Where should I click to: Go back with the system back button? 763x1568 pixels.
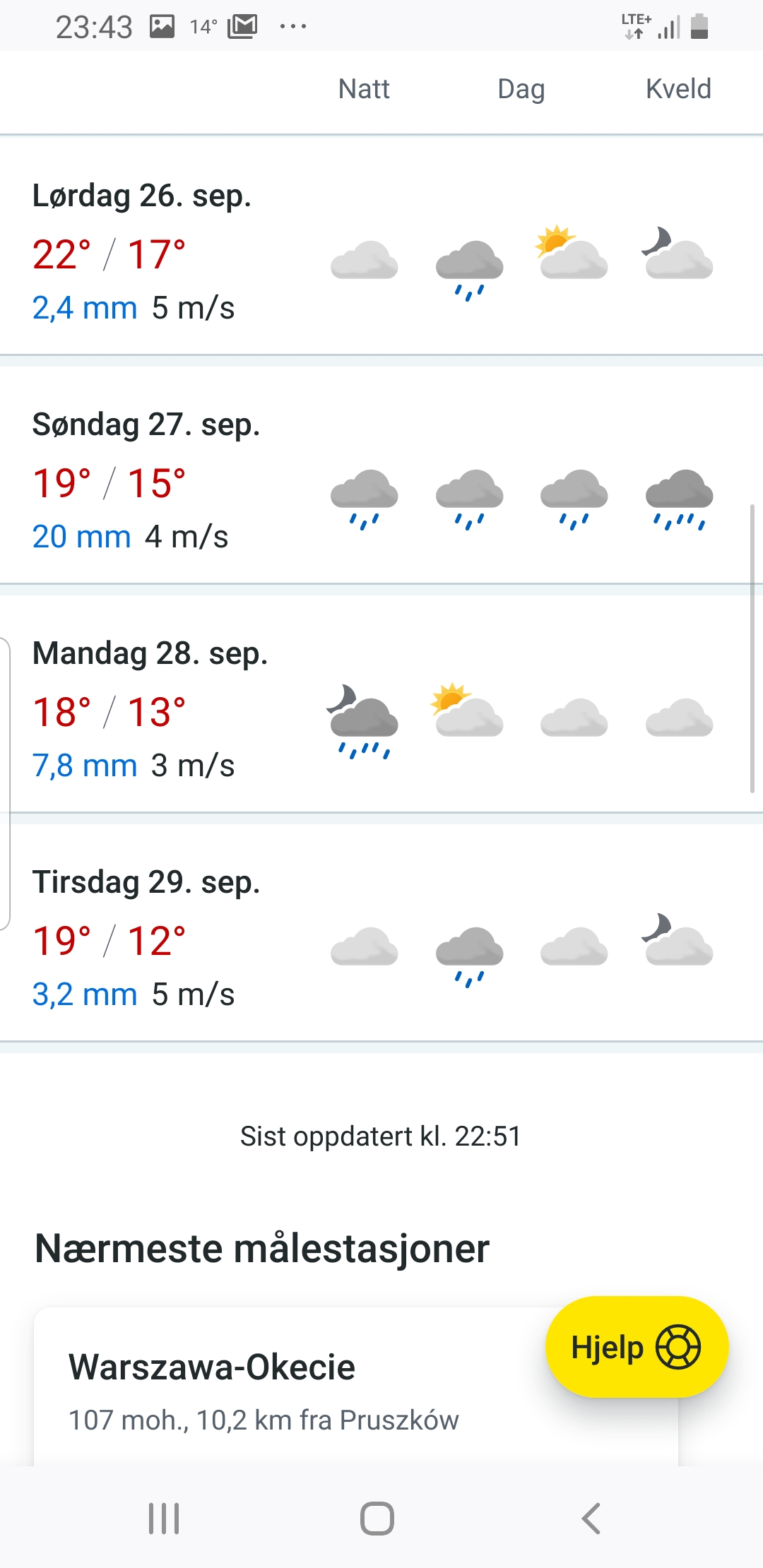(591, 1518)
